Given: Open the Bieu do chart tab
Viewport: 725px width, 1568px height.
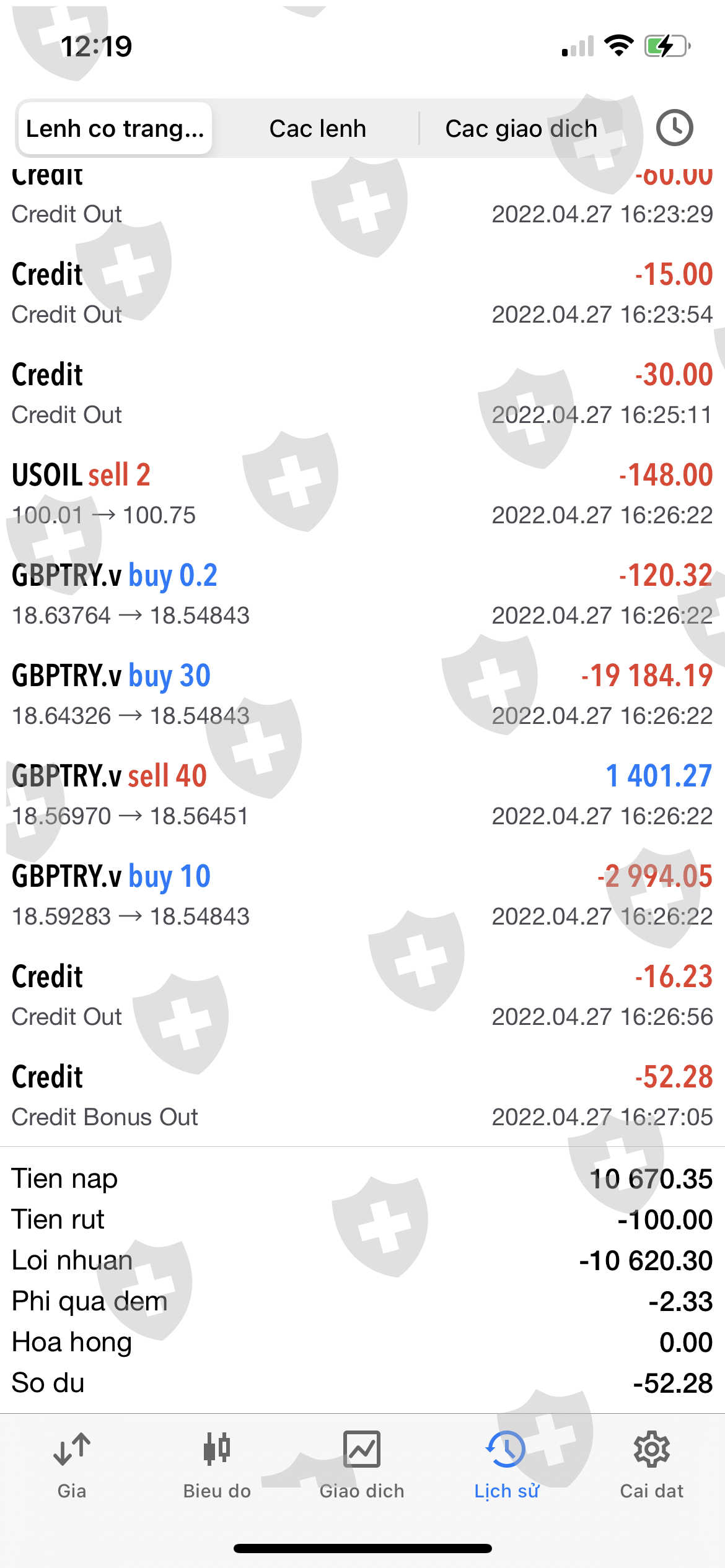Looking at the screenshot, I should point(217,1464).
